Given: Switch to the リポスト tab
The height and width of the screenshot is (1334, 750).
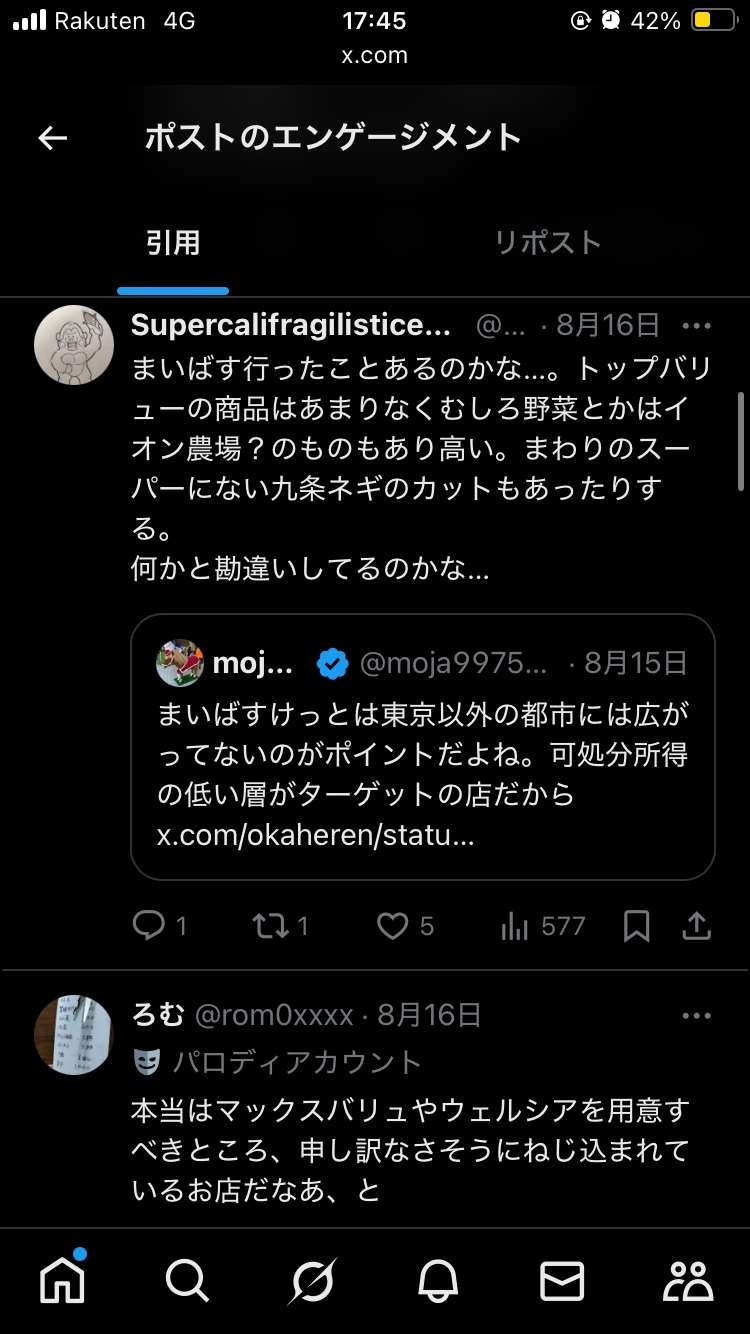Looking at the screenshot, I should (547, 243).
